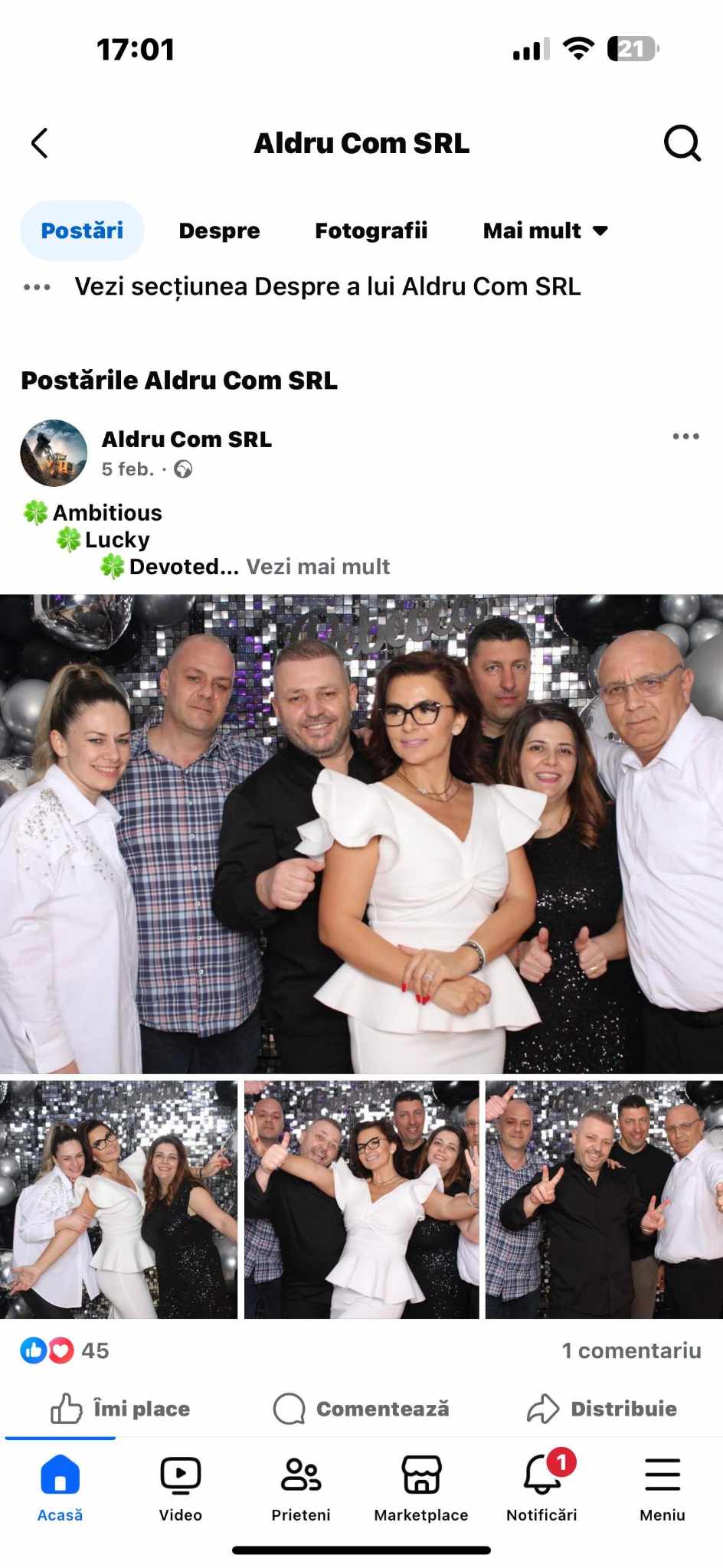Viewport: 723px width, 1568px height.
Task: Check Notificări with the red badge
Action: pos(541,1488)
